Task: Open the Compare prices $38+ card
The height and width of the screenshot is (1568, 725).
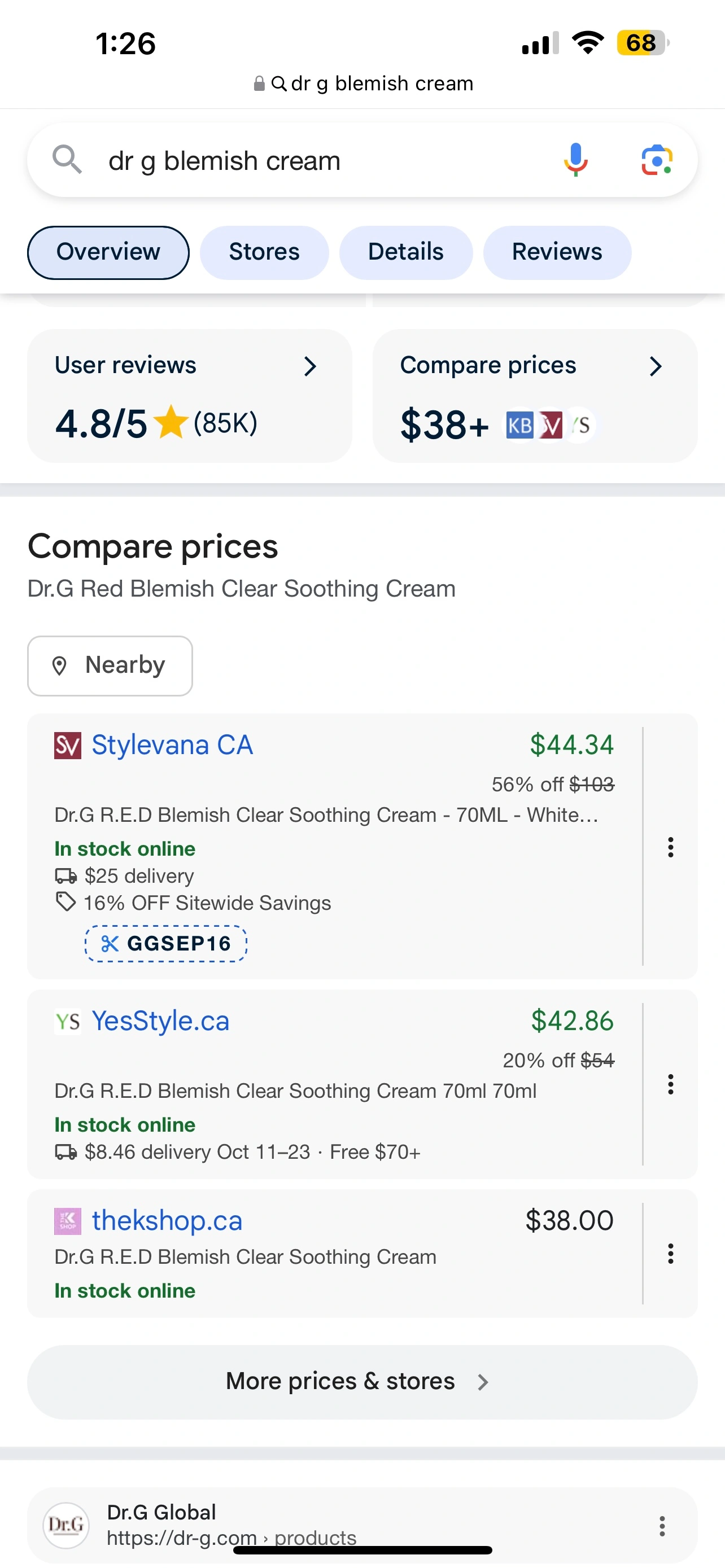Action: coord(535,396)
